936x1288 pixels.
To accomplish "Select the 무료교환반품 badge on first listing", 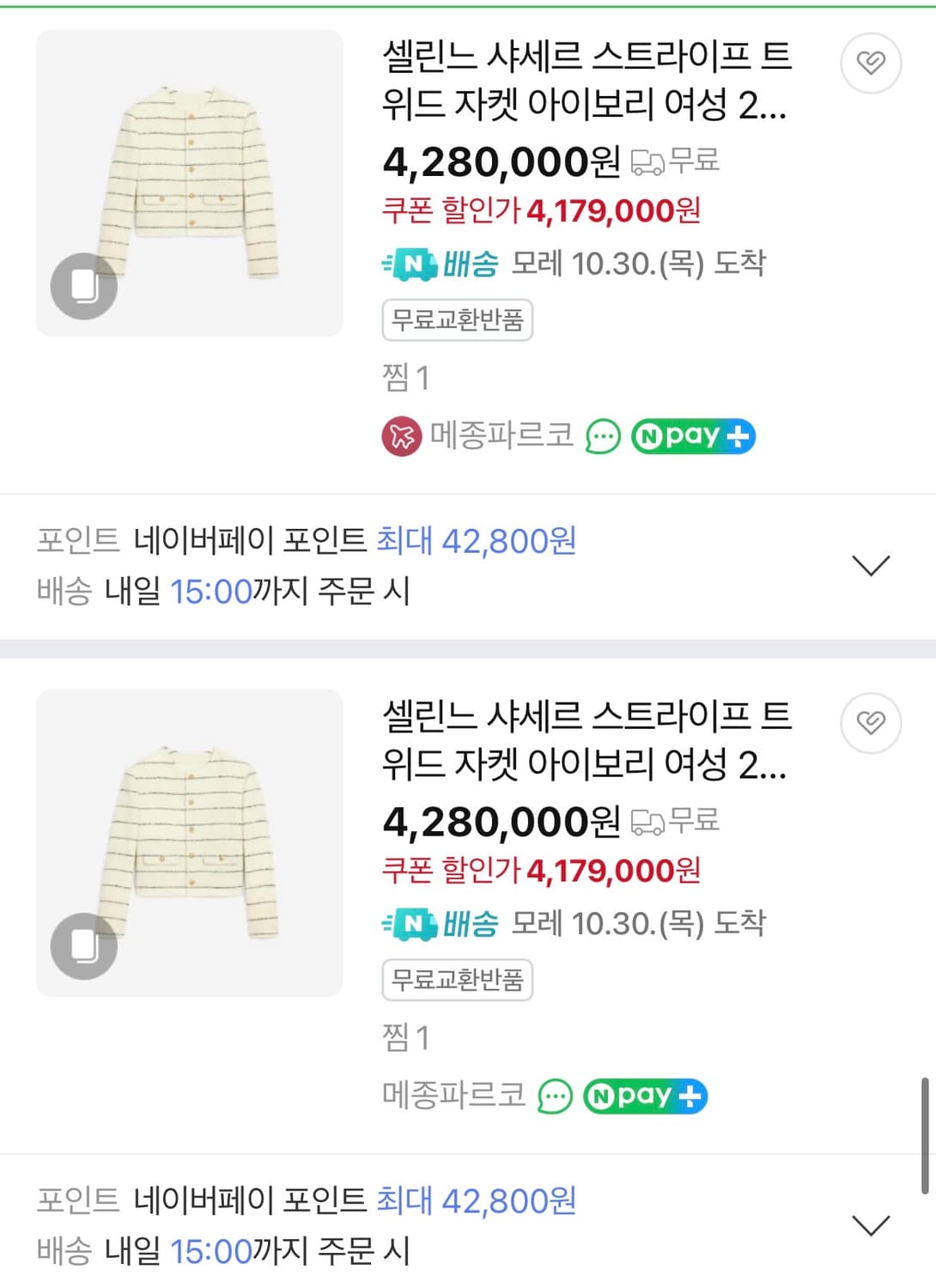I will (x=458, y=319).
